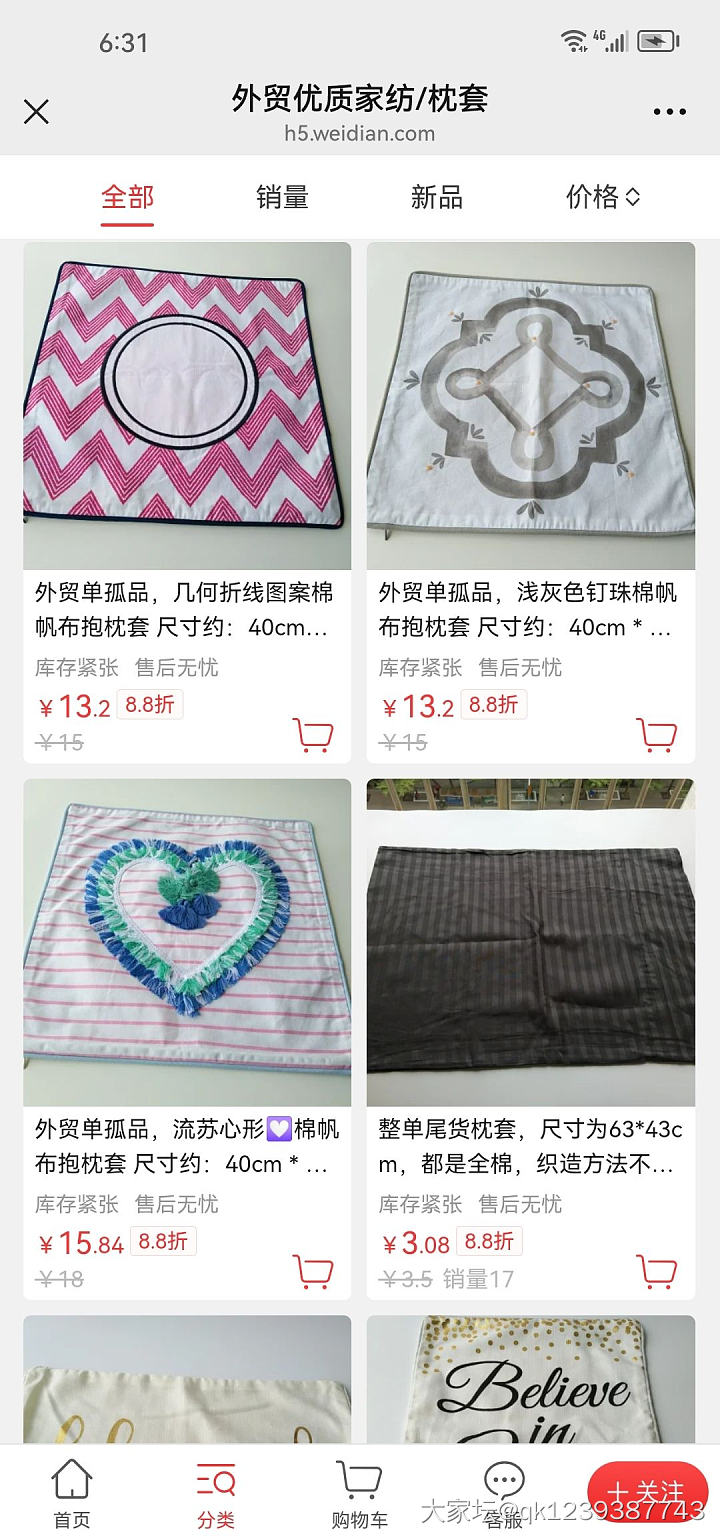Select the 全部 tab to show all products

click(126, 197)
